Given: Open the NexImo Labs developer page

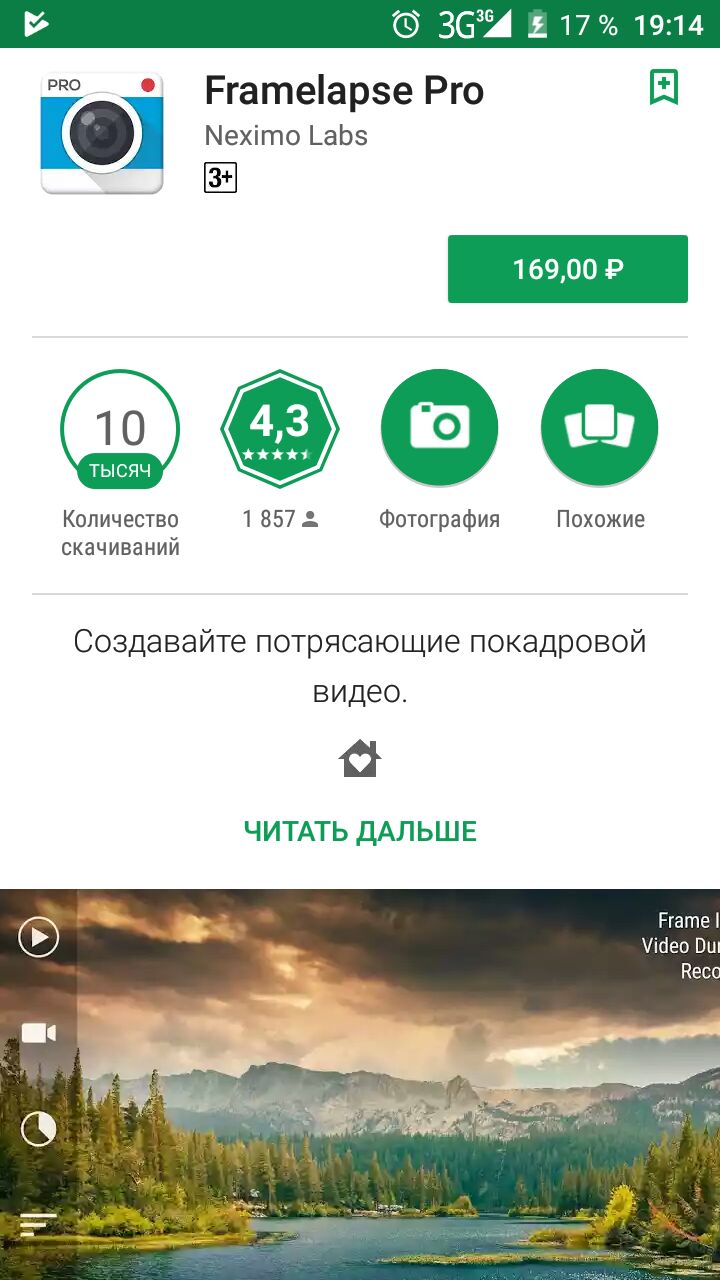Looking at the screenshot, I should [x=286, y=136].
